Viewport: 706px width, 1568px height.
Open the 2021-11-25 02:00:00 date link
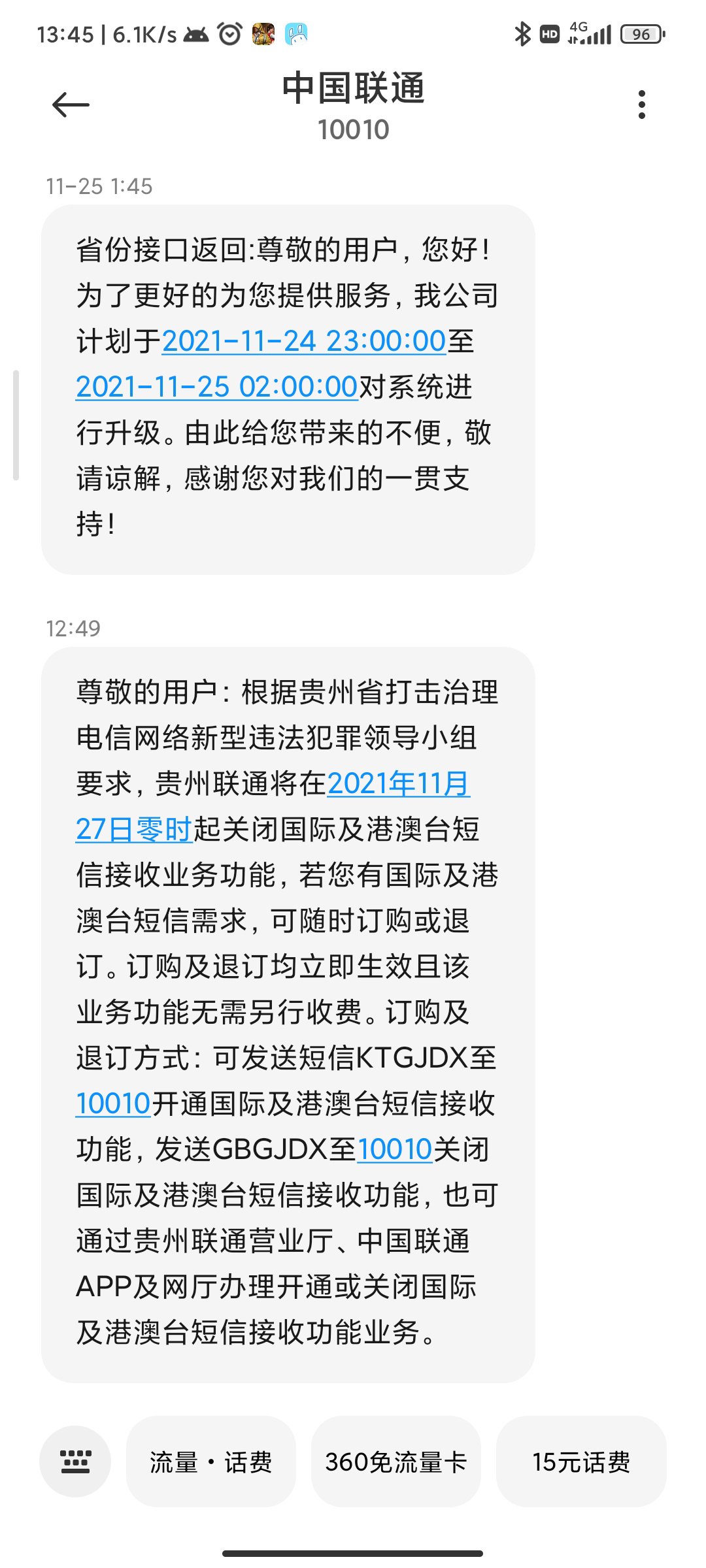216,387
